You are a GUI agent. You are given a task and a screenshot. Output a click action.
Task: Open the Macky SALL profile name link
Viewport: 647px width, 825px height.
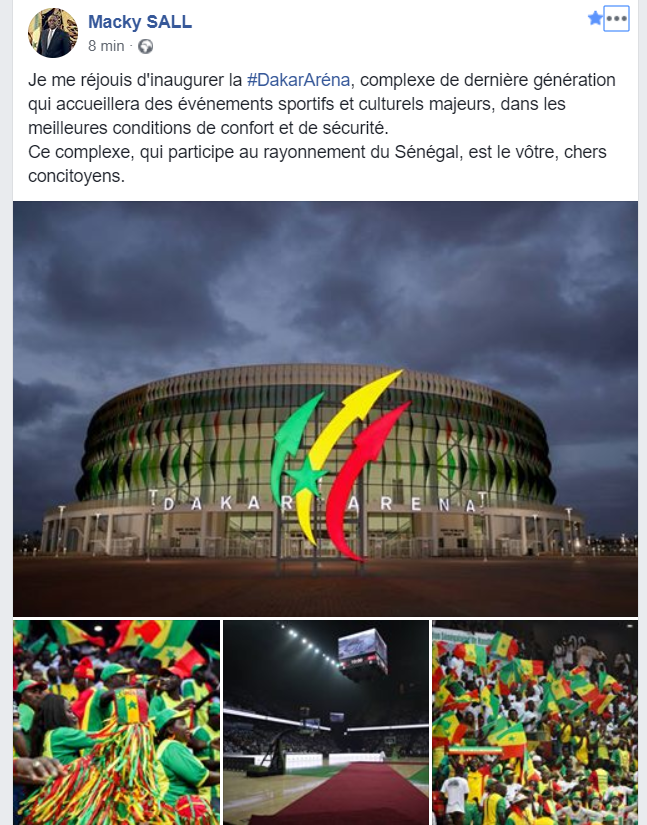point(140,22)
